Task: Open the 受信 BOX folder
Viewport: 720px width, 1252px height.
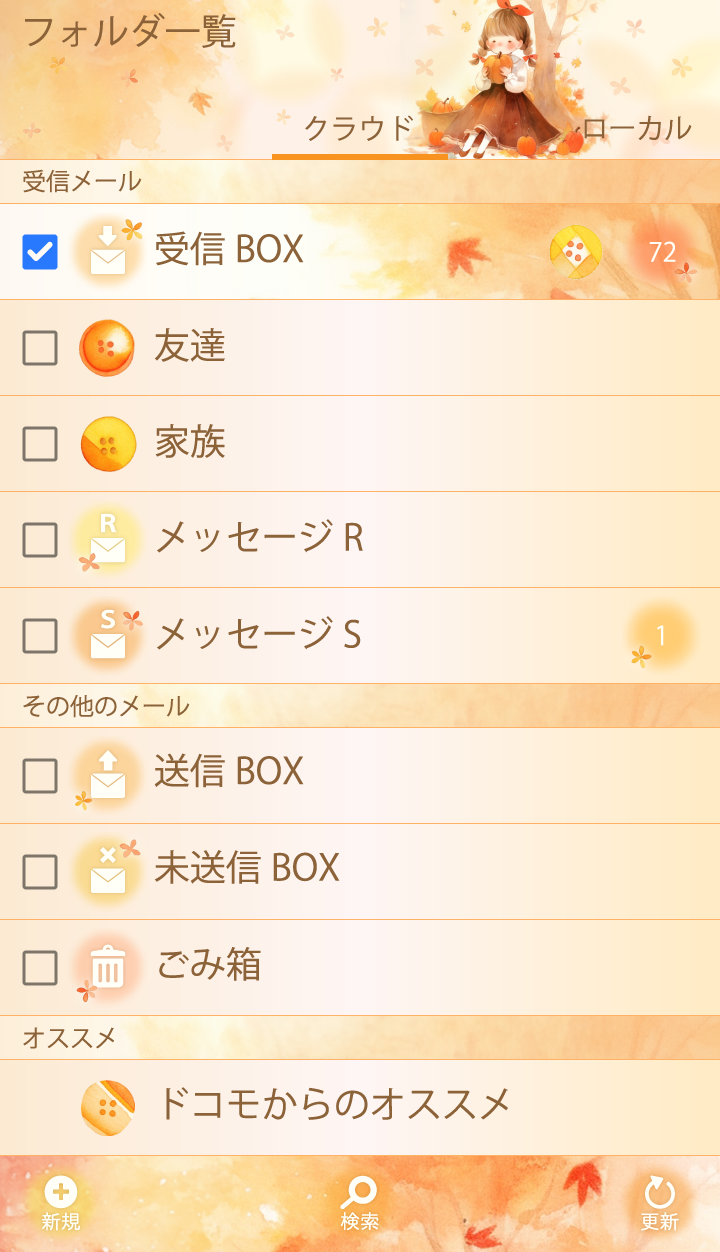Action: (x=230, y=250)
